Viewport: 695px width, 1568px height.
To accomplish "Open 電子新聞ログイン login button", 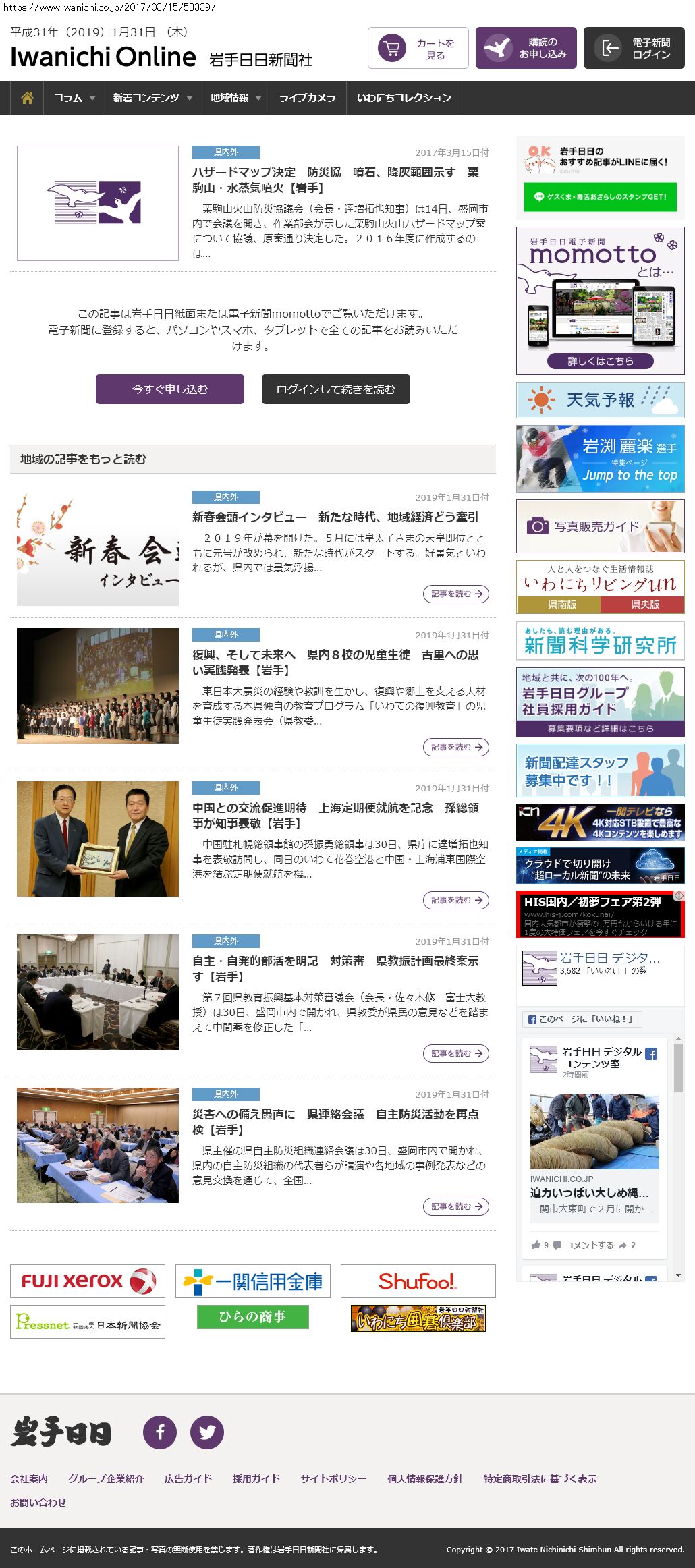I will click(x=634, y=48).
